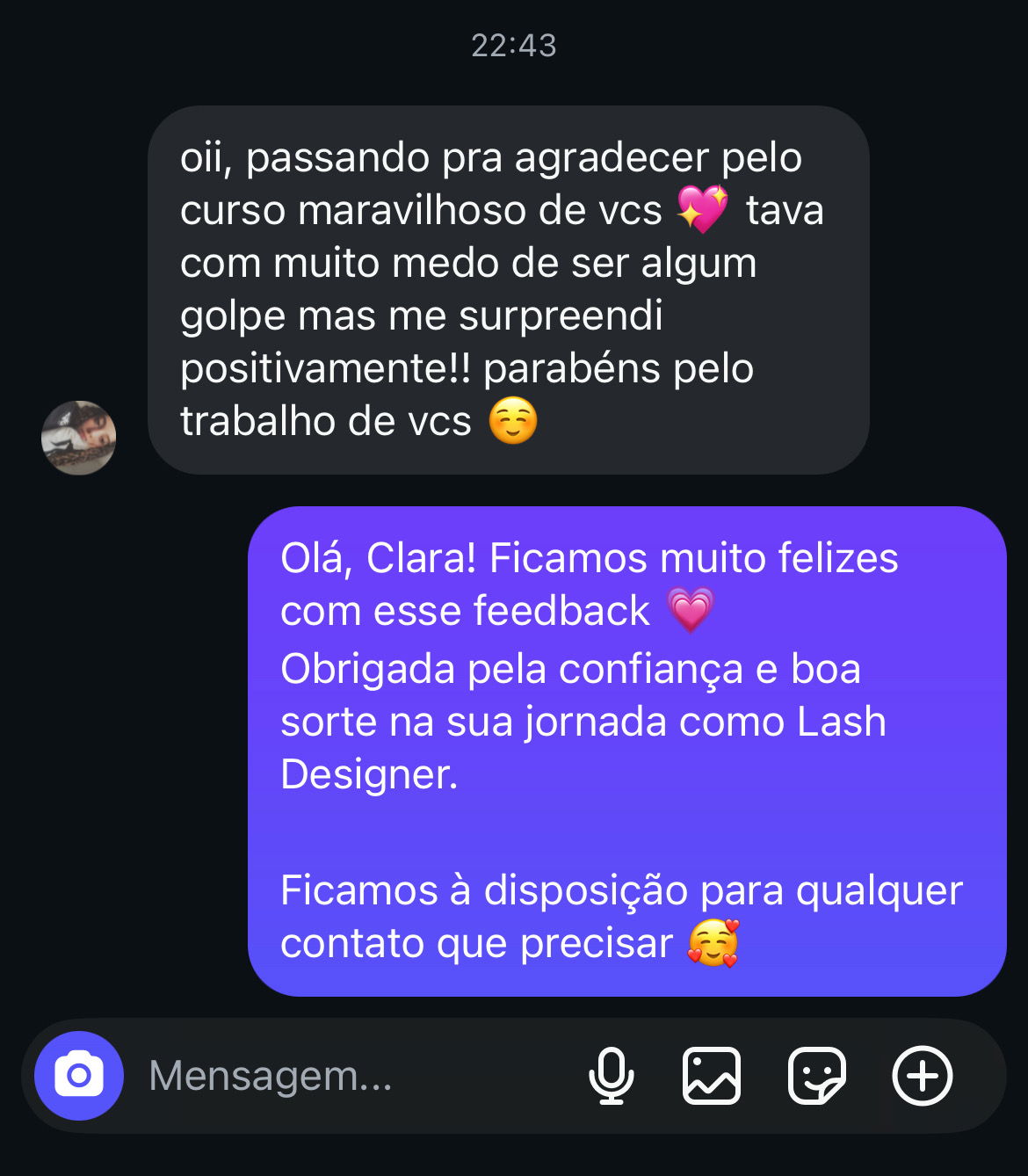This screenshot has height=1176, width=1028.
Task: Open Clara's profile picture
Action: (x=79, y=438)
